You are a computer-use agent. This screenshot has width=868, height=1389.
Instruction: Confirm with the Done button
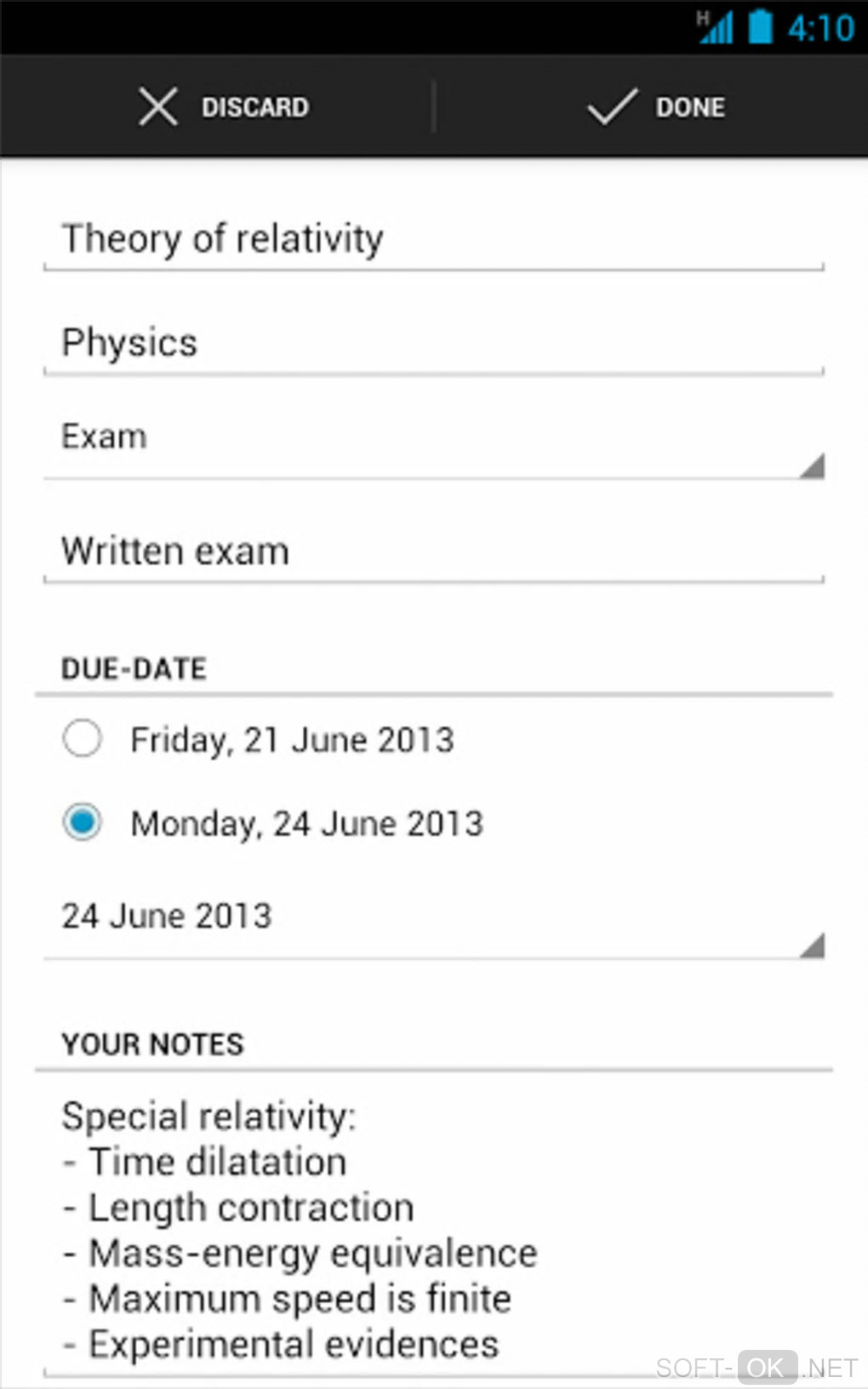655,107
